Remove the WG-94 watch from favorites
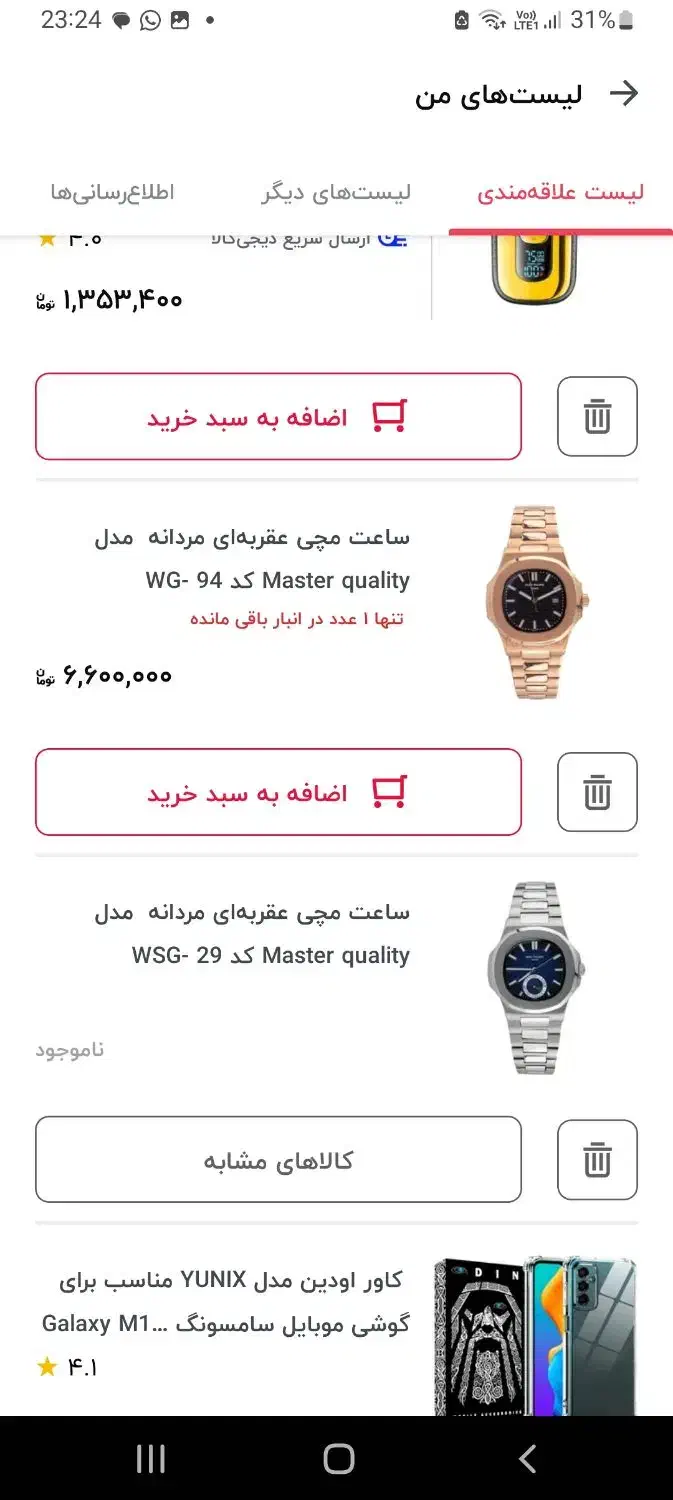The height and width of the screenshot is (1500, 673). coord(597,792)
